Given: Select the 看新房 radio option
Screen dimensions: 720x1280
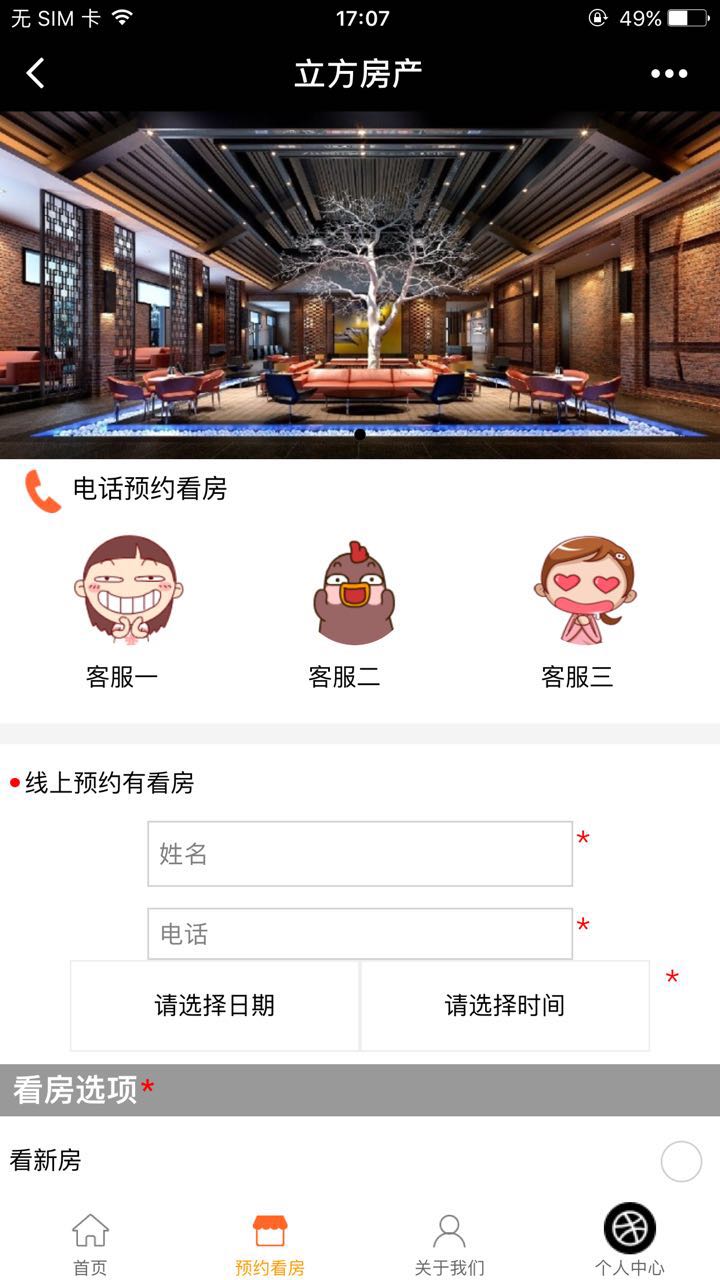Looking at the screenshot, I should (x=681, y=1162).
